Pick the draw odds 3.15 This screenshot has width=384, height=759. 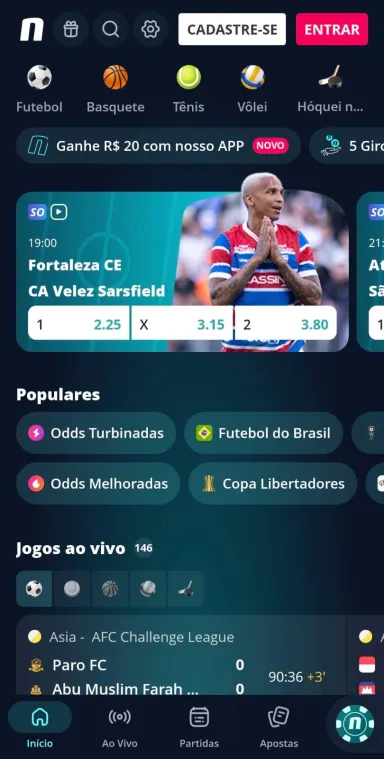pos(182,323)
